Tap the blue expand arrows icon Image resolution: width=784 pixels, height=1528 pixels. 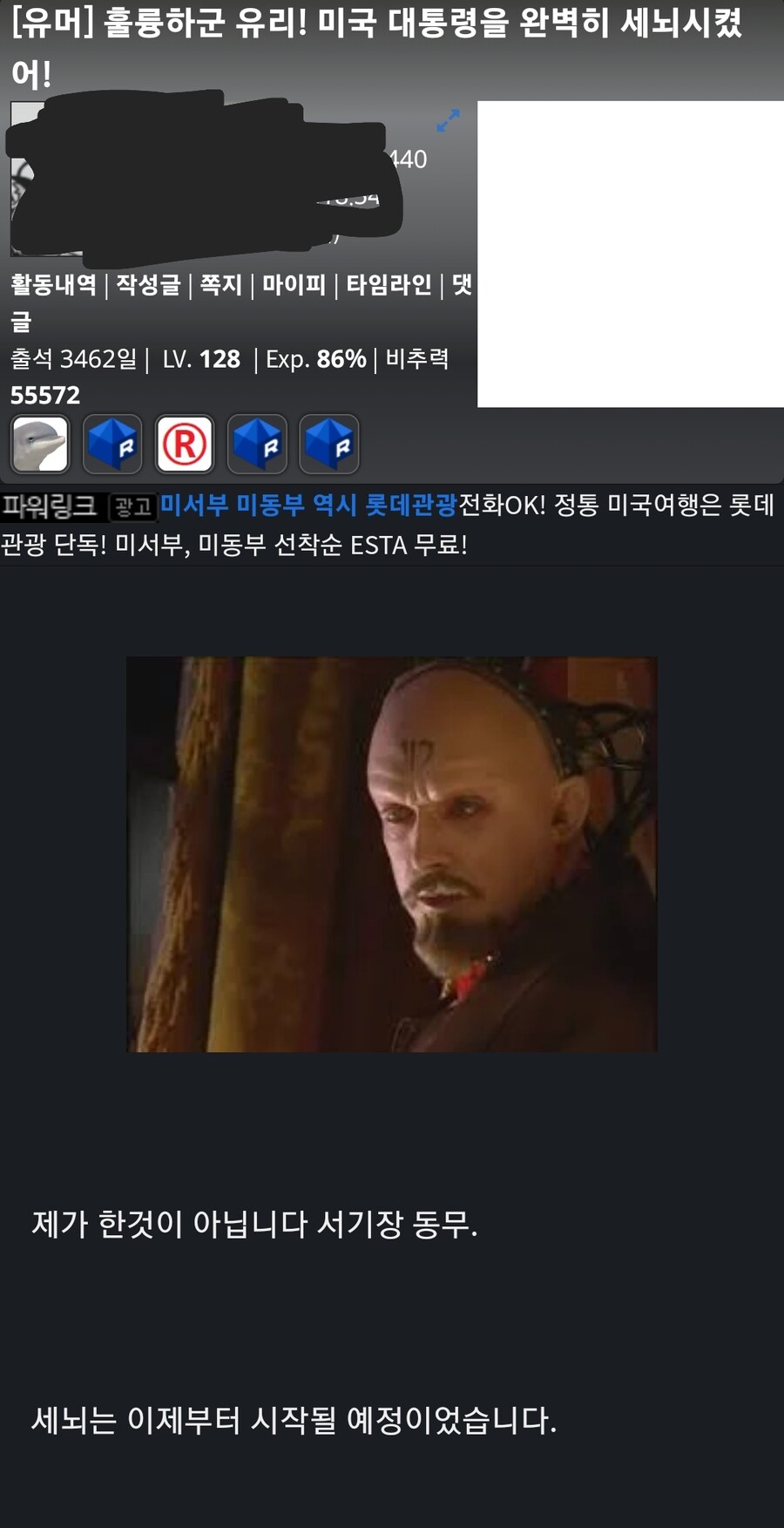coord(448,120)
